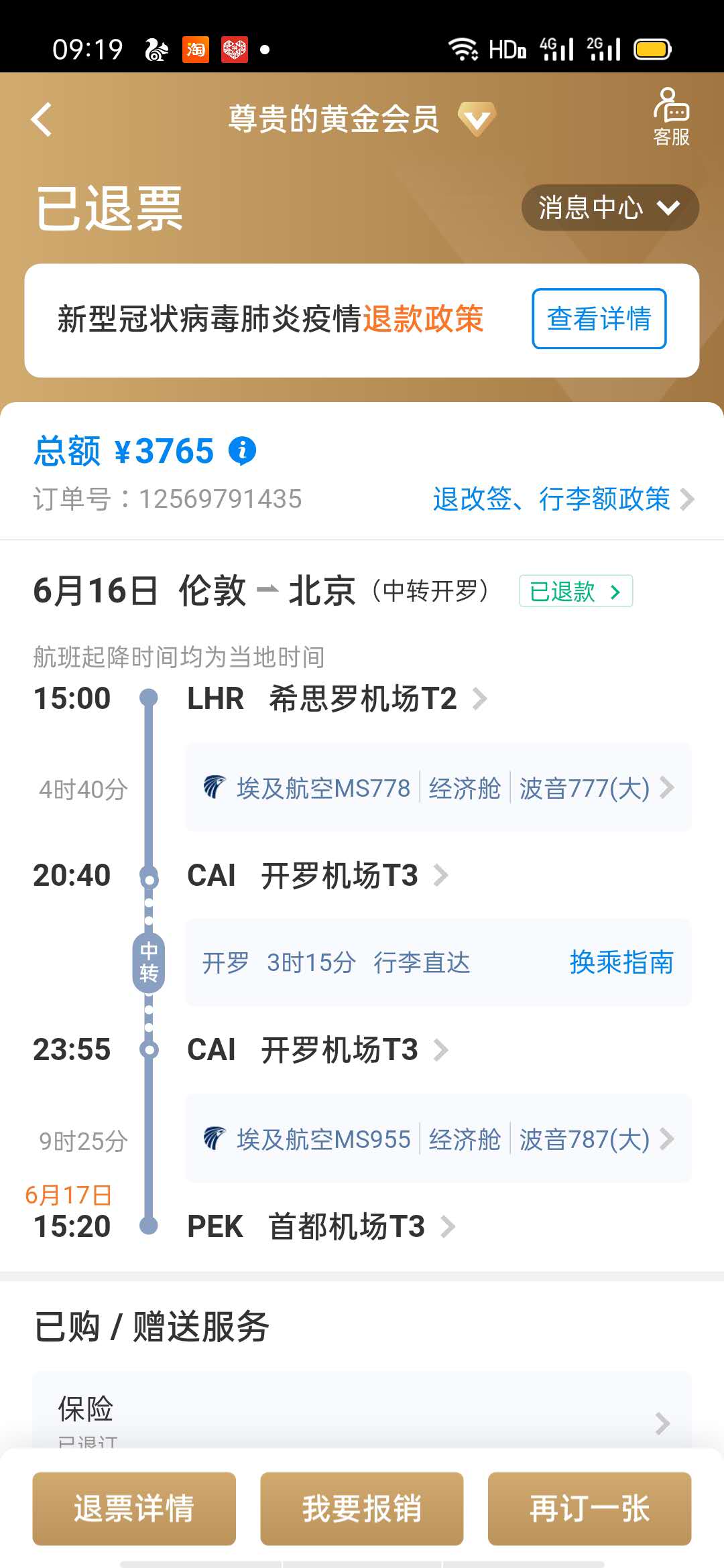Open the price info icon beside ¥3765

242,451
